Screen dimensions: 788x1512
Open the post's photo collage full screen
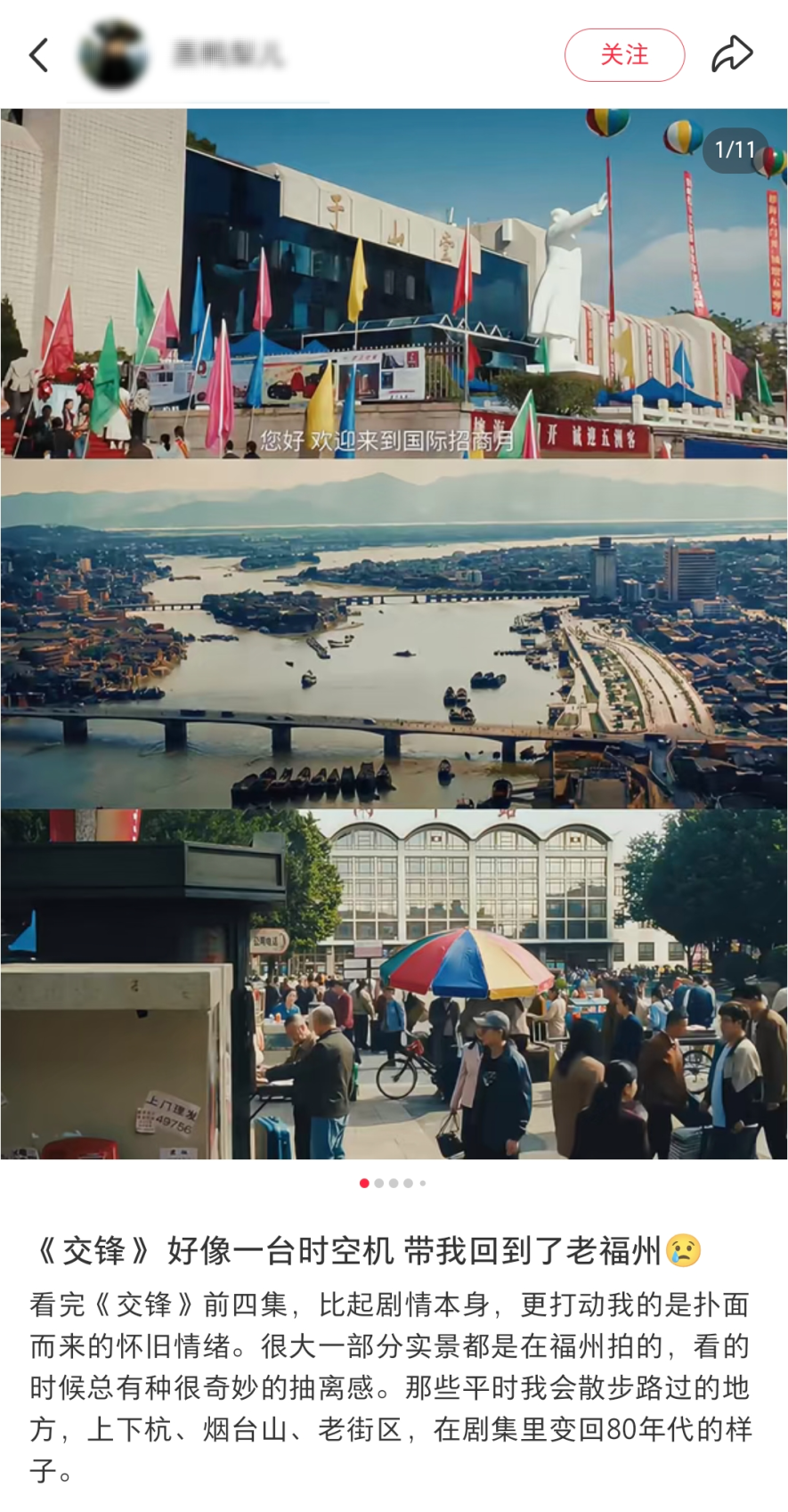[x=394, y=634]
